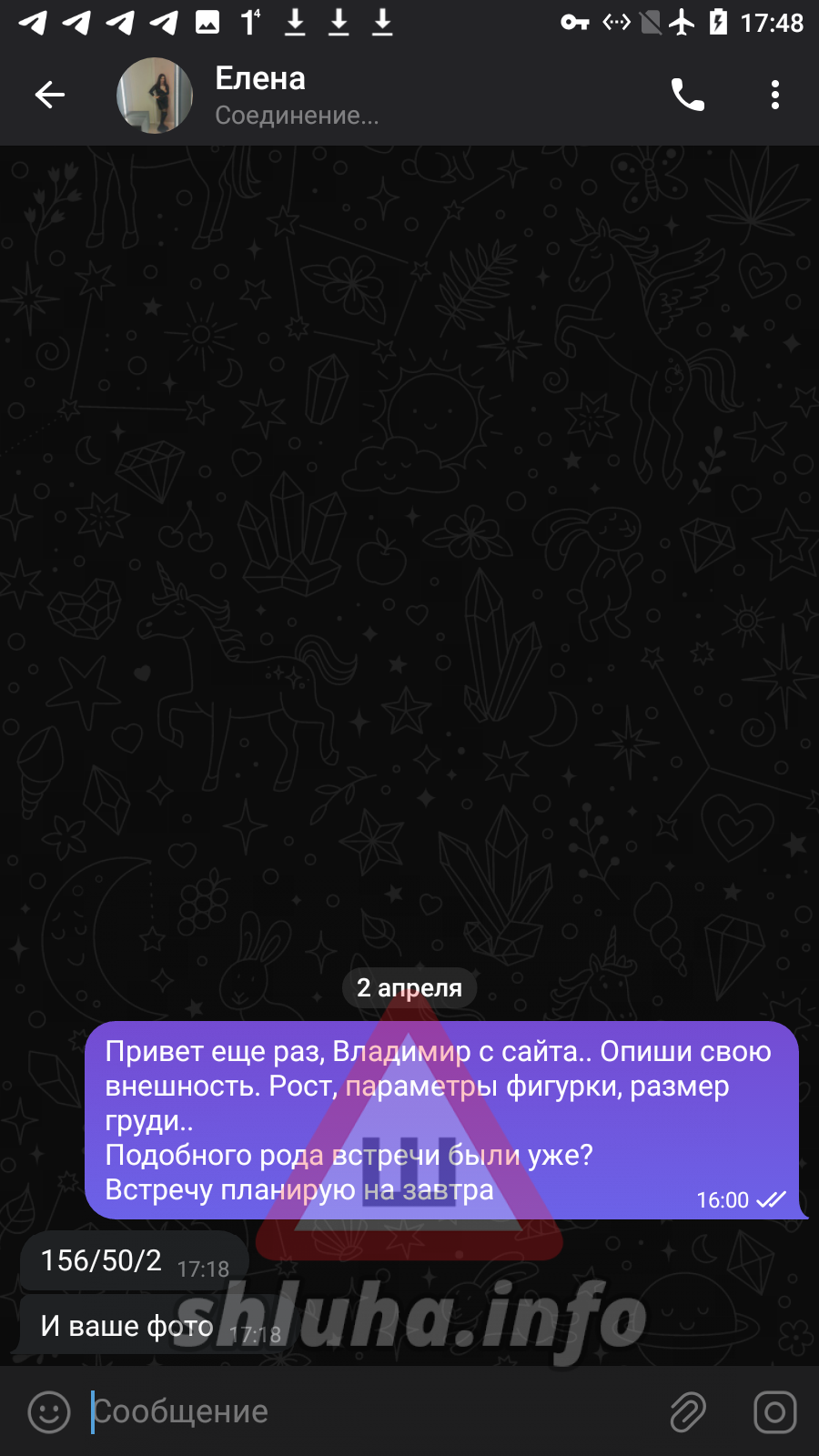This screenshot has width=819, height=1456.
Task: Record a video message with the camera icon
Action: pos(774,1411)
